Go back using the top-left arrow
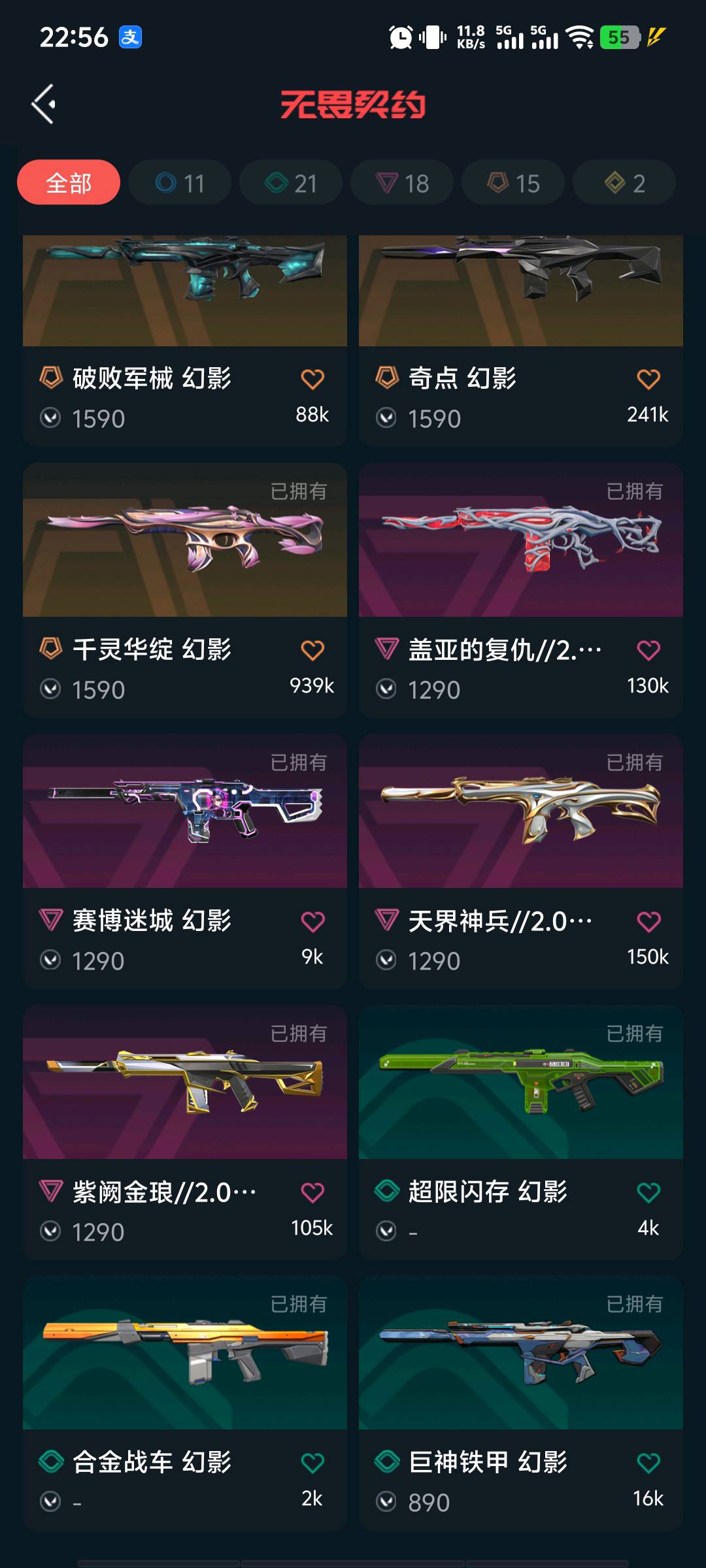This screenshot has height=1568, width=706. (44, 105)
